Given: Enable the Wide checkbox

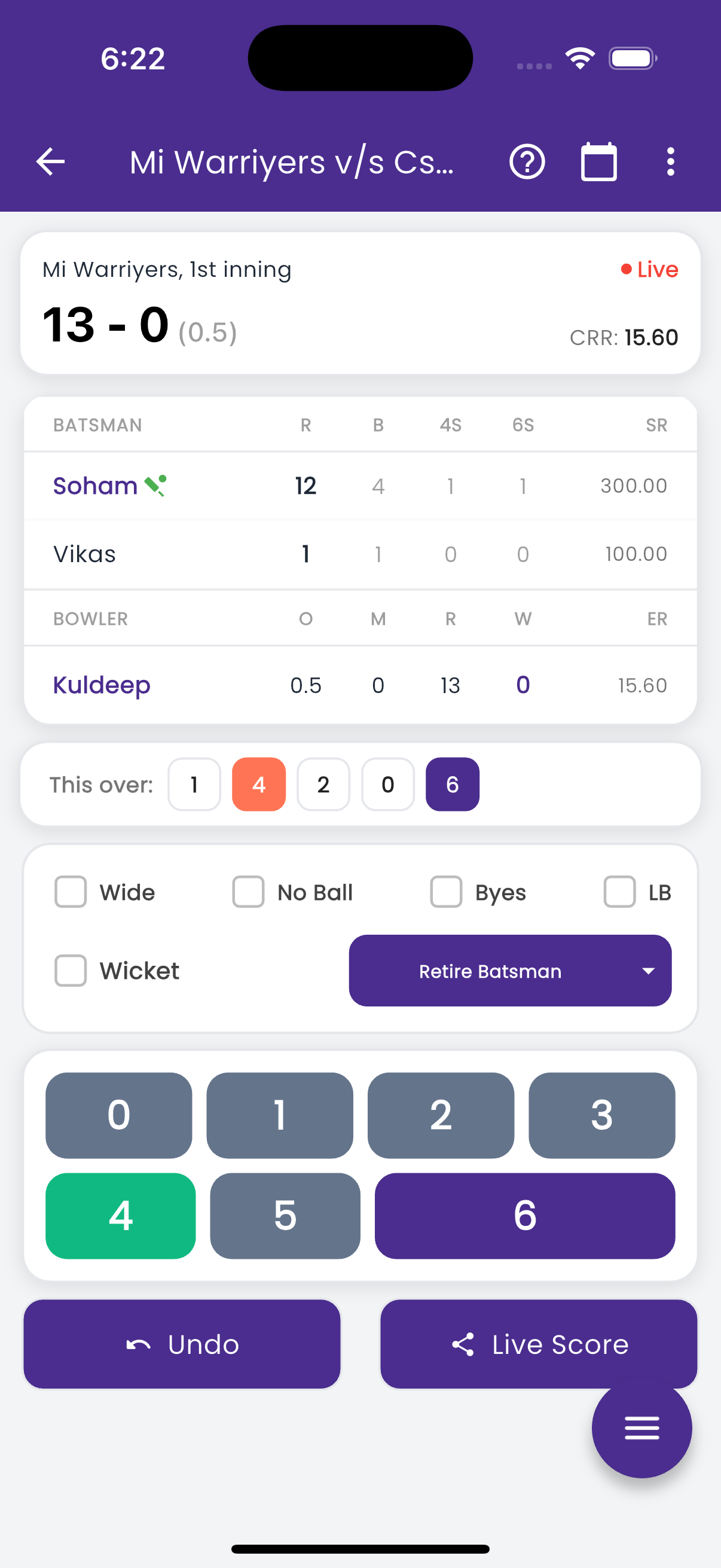Looking at the screenshot, I should (70, 892).
